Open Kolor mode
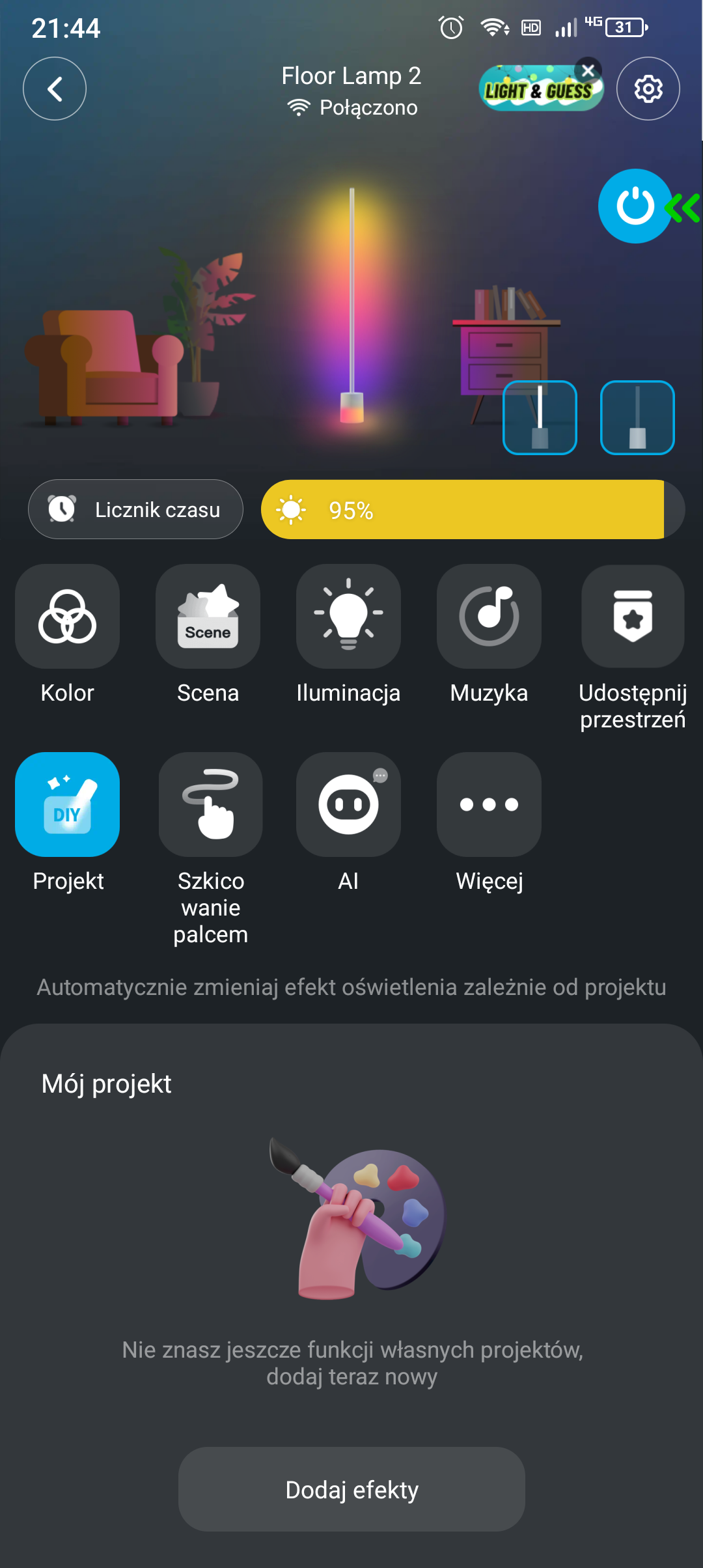 [x=67, y=616]
